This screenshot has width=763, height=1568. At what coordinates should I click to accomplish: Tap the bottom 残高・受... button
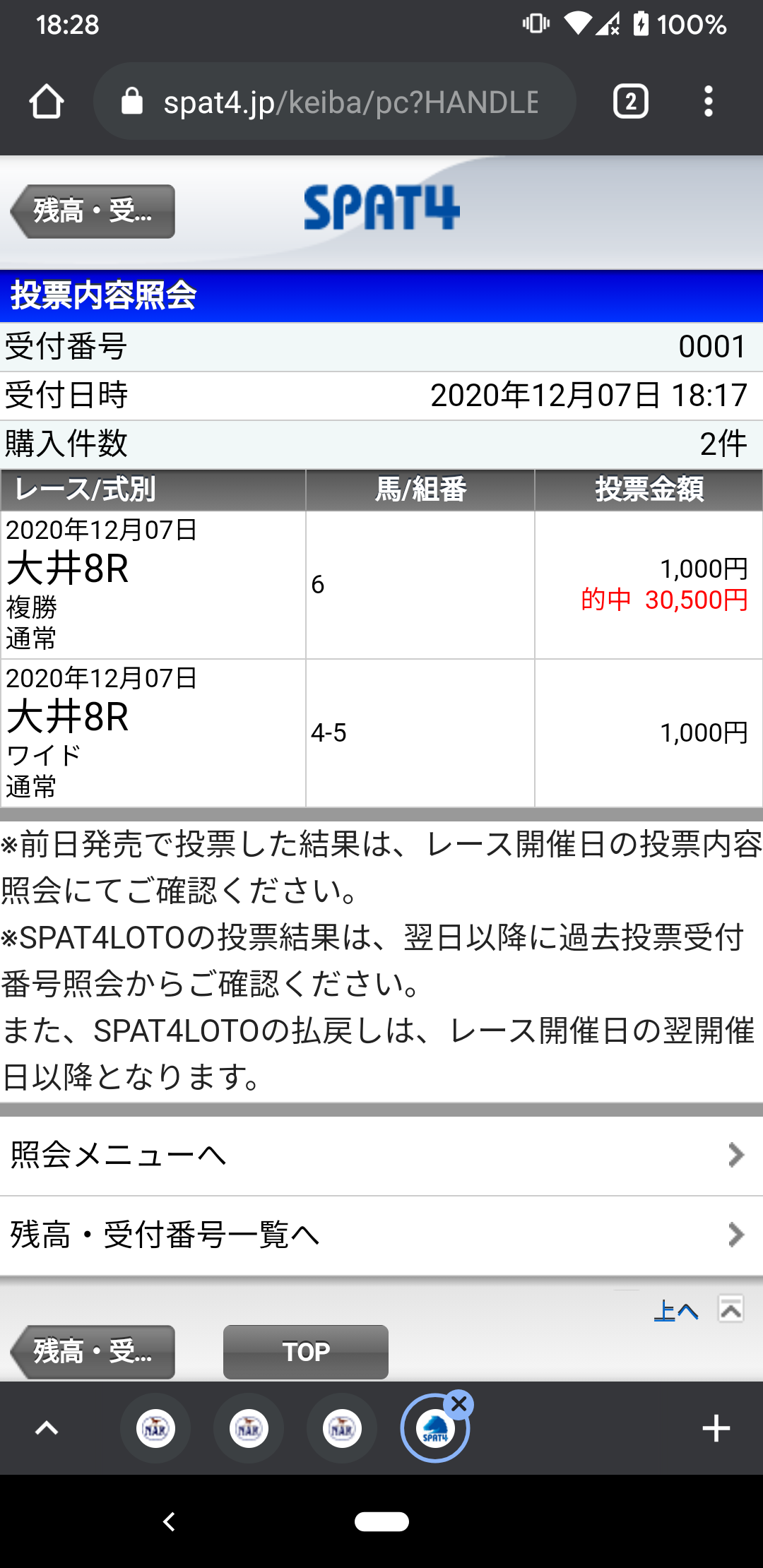[x=93, y=1352]
